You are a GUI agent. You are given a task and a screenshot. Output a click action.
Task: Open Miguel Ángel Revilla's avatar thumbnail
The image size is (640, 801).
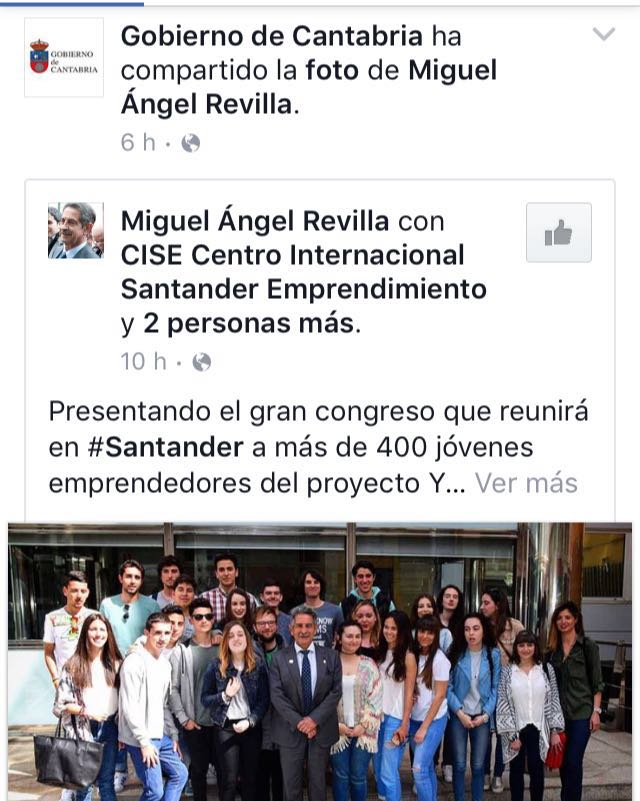coord(76,231)
